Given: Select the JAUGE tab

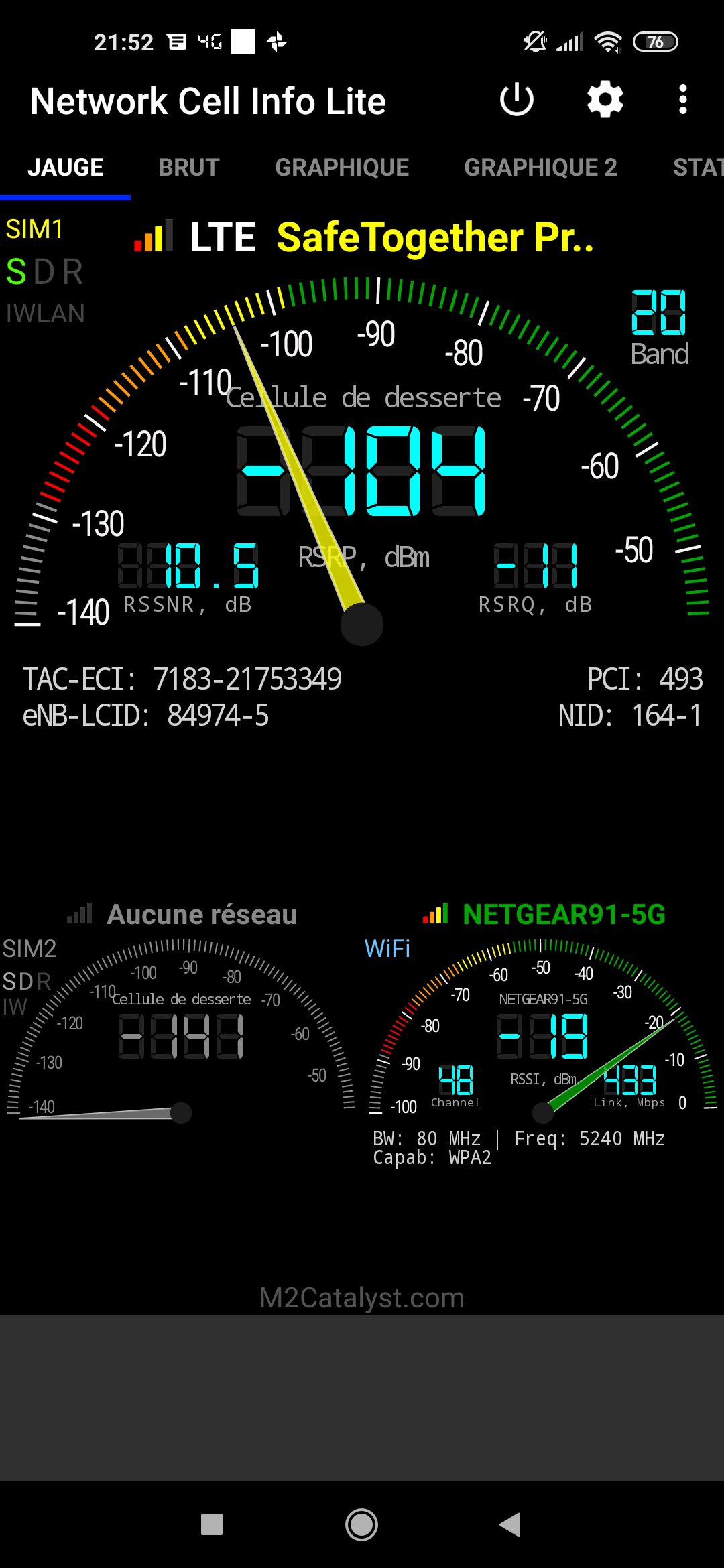Looking at the screenshot, I should pos(66,168).
